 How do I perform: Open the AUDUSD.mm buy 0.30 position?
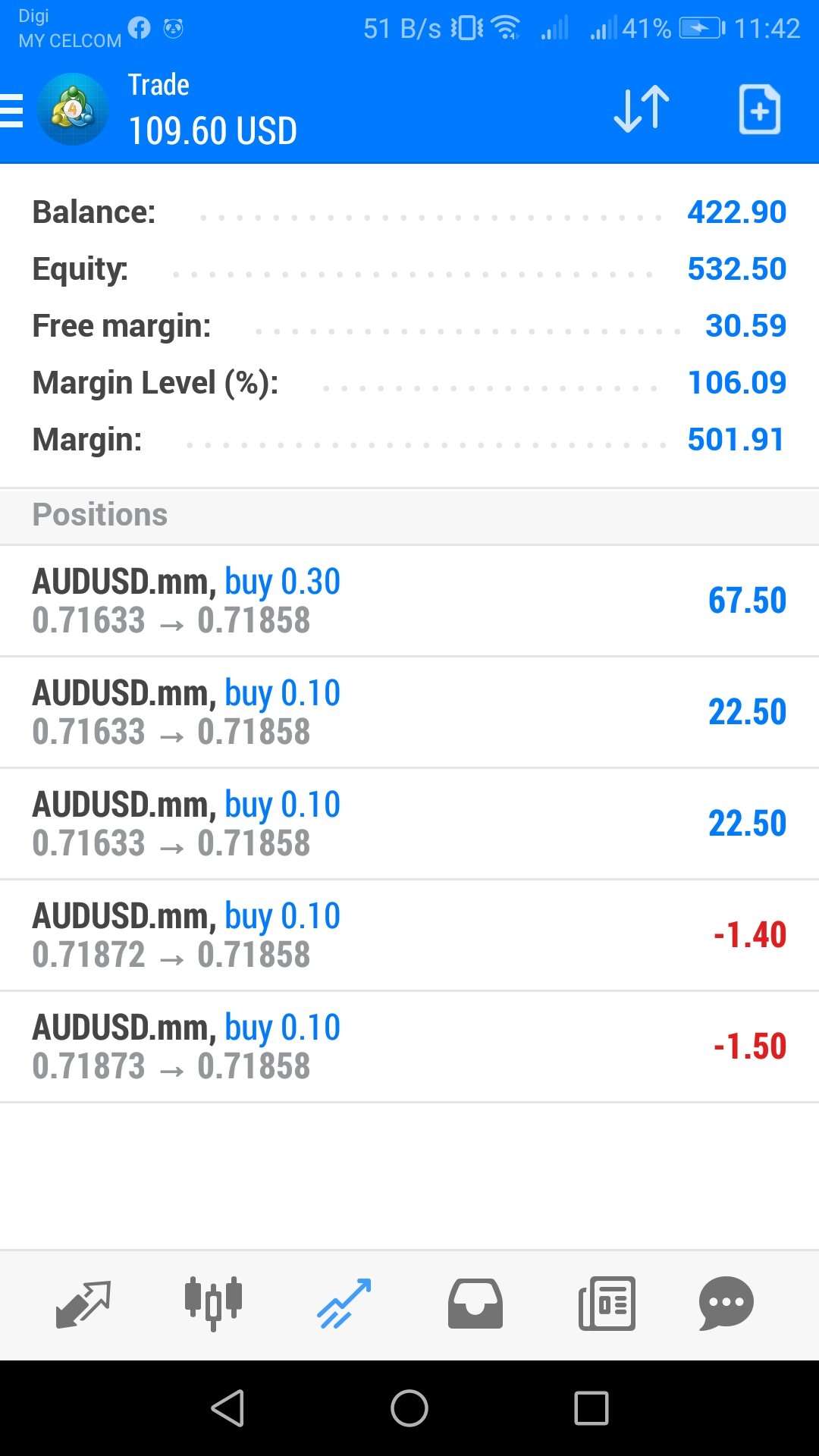tap(409, 601)
